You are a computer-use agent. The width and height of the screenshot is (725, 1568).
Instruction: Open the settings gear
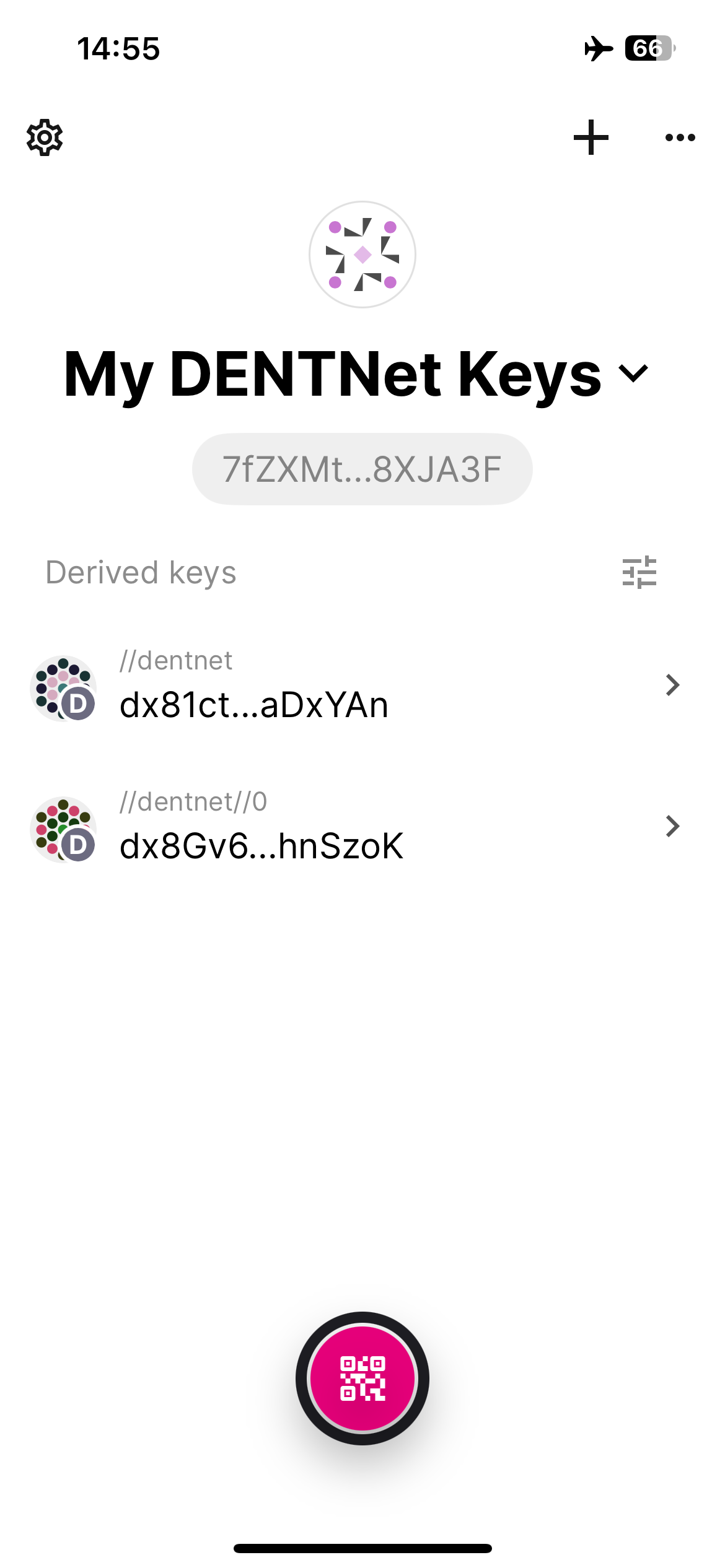click(x=45, y=137)
